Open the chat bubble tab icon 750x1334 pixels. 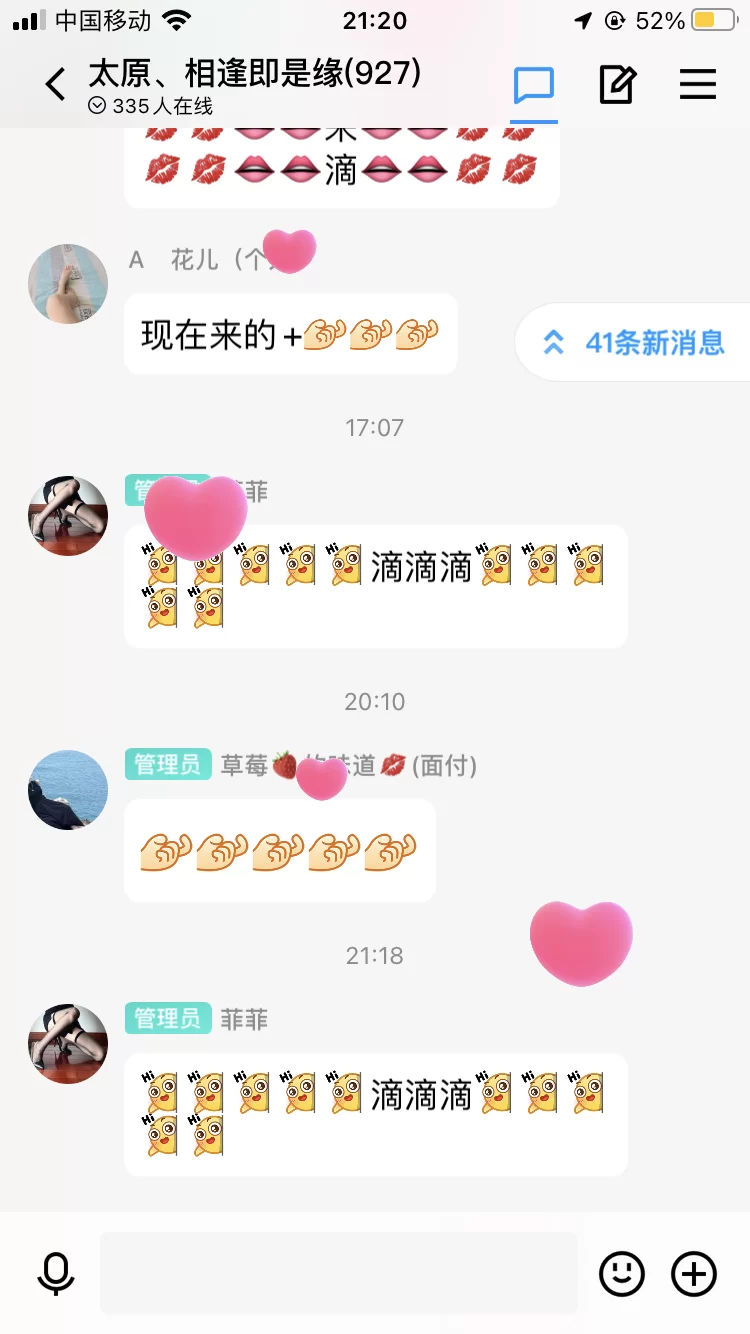534,85
